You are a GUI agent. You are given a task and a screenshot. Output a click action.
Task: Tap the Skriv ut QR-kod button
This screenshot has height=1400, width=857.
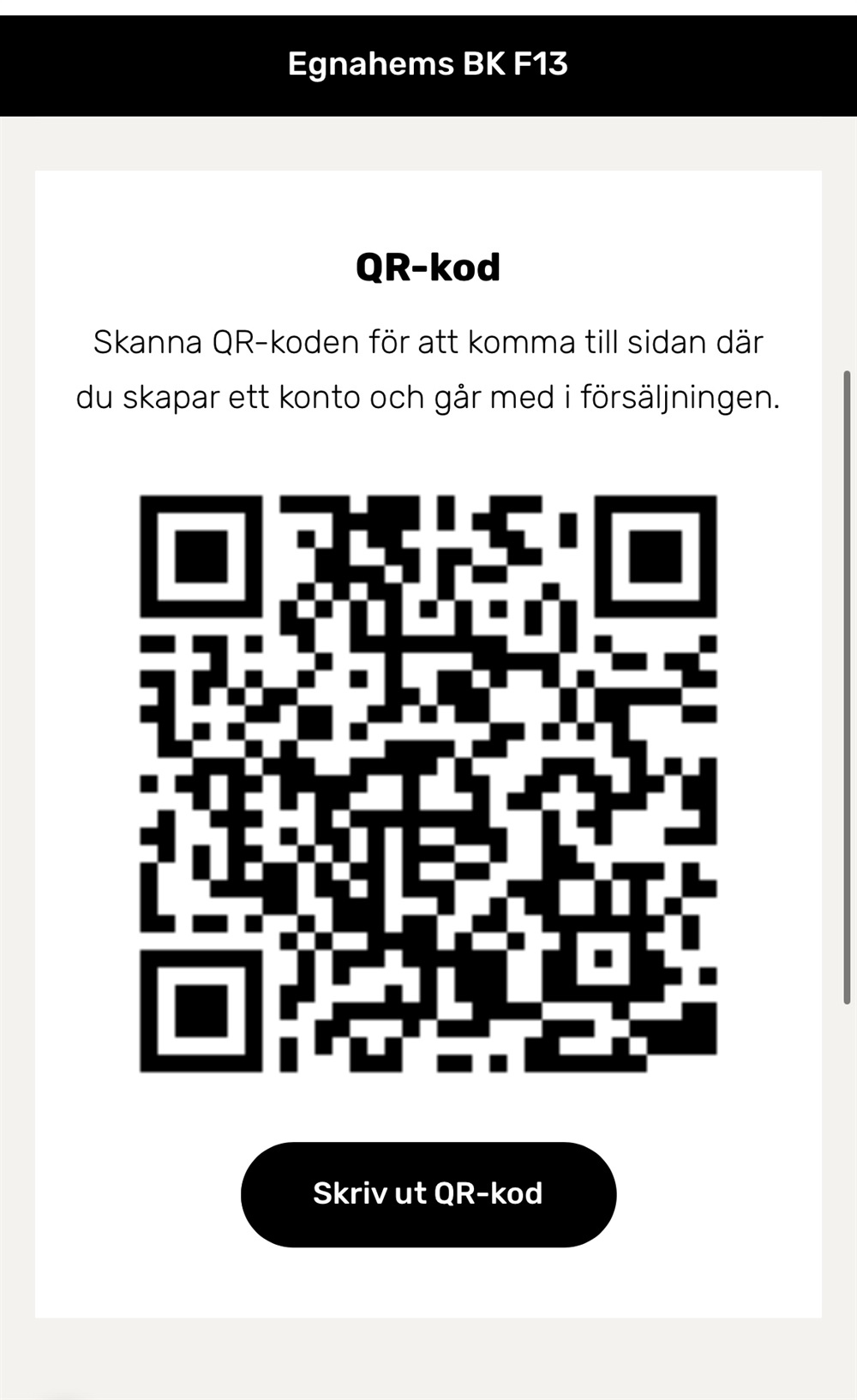(428, 1193)
